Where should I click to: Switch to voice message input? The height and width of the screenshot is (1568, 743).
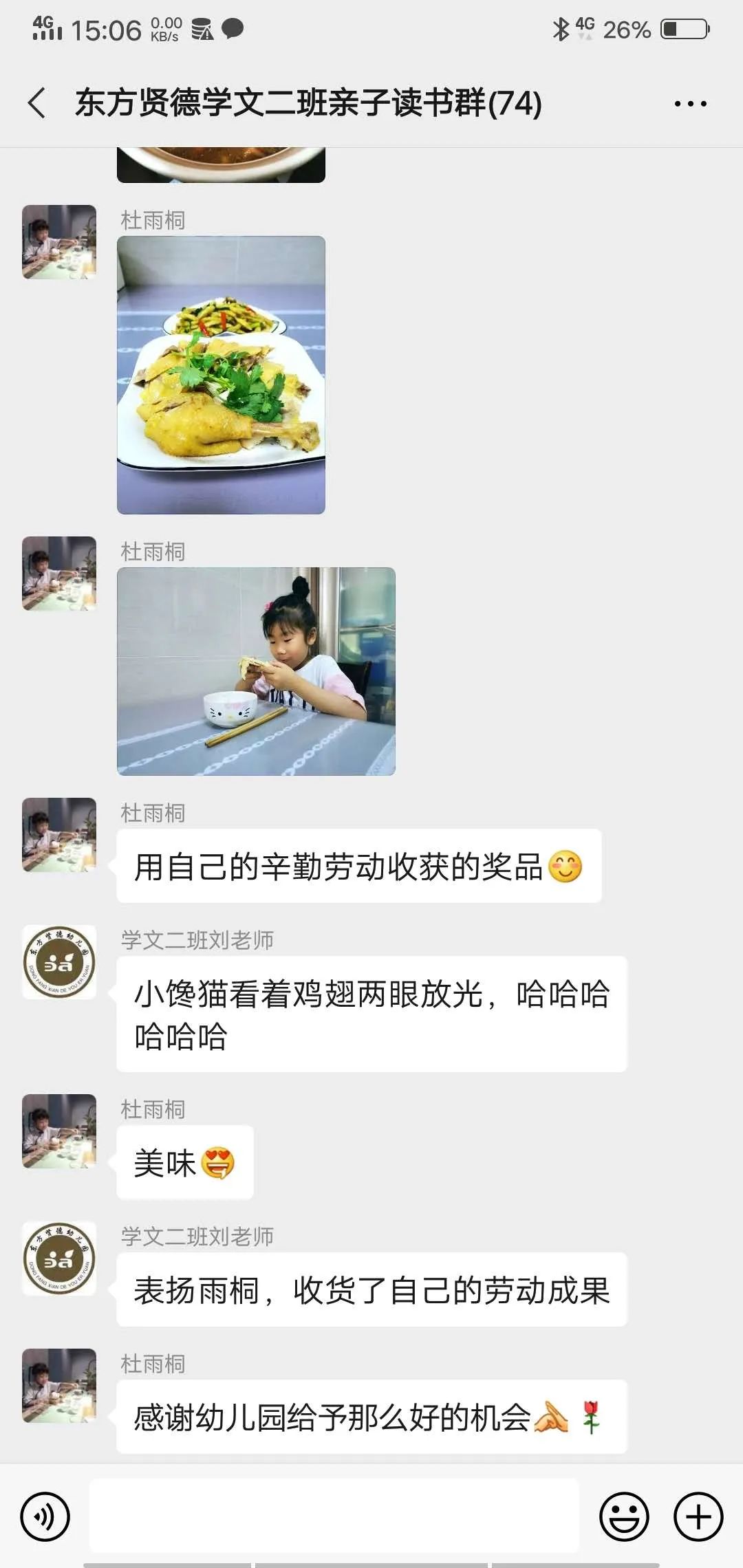pyautogui.click(x=45, y=1516)
